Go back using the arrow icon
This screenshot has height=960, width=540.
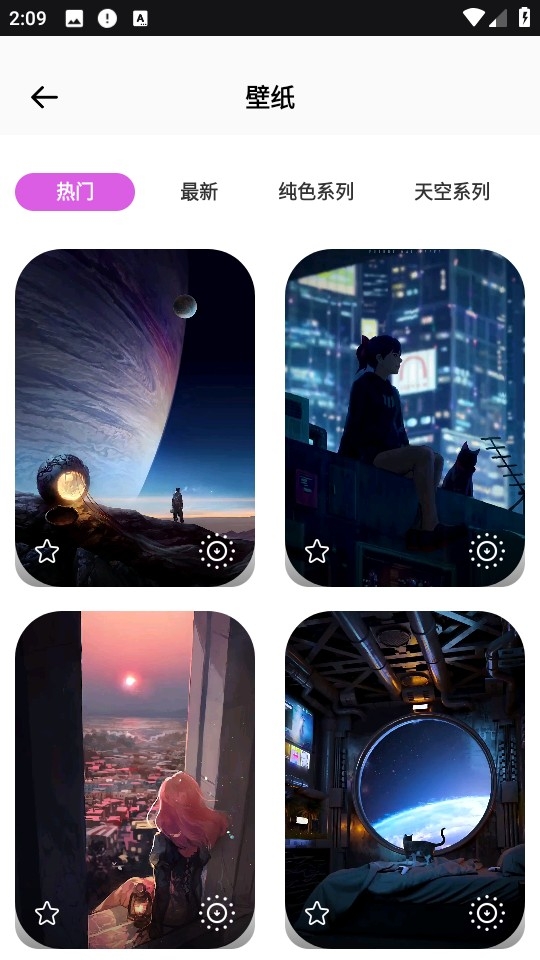44,97
